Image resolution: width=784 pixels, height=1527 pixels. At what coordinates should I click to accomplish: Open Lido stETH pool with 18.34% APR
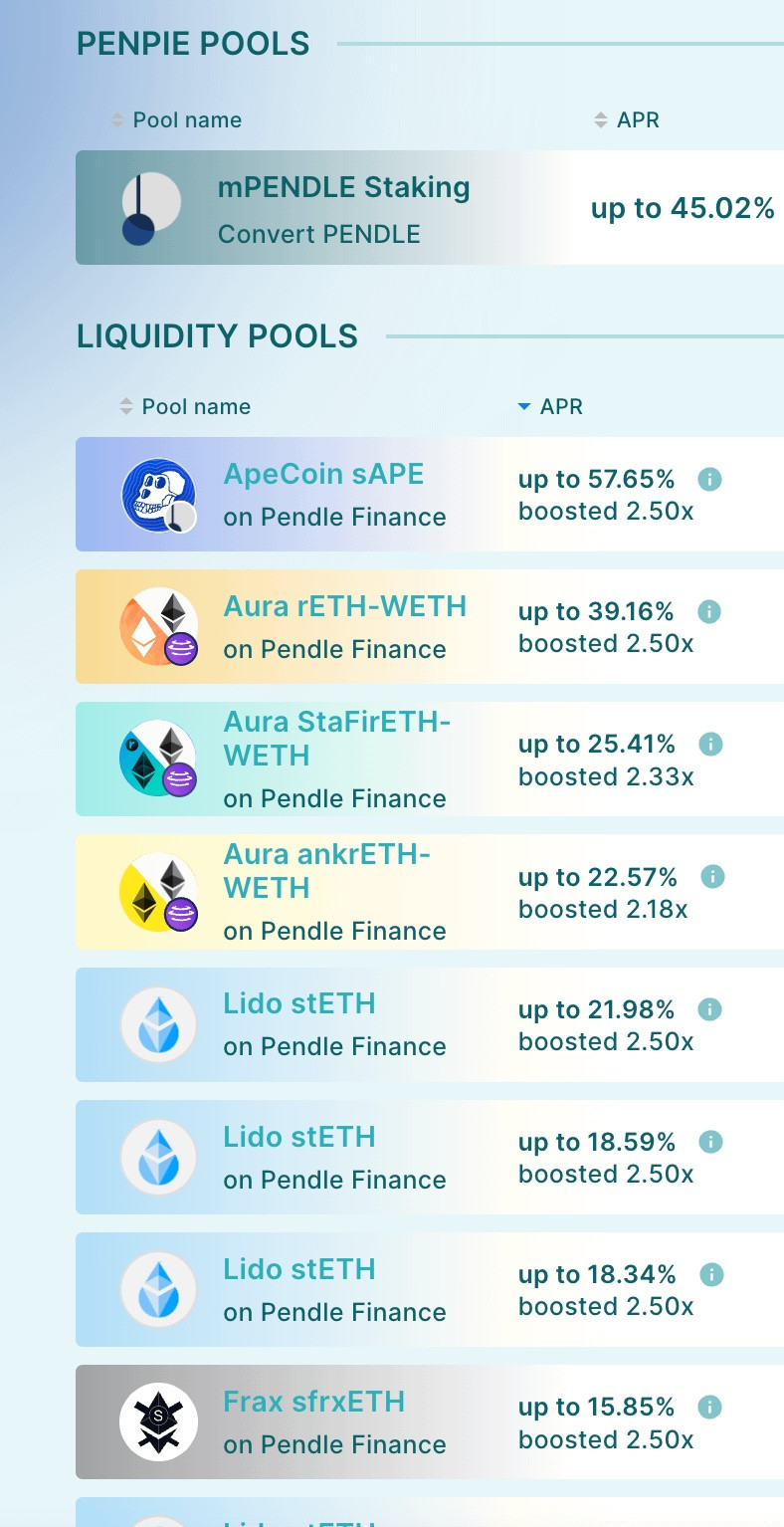299,1269
